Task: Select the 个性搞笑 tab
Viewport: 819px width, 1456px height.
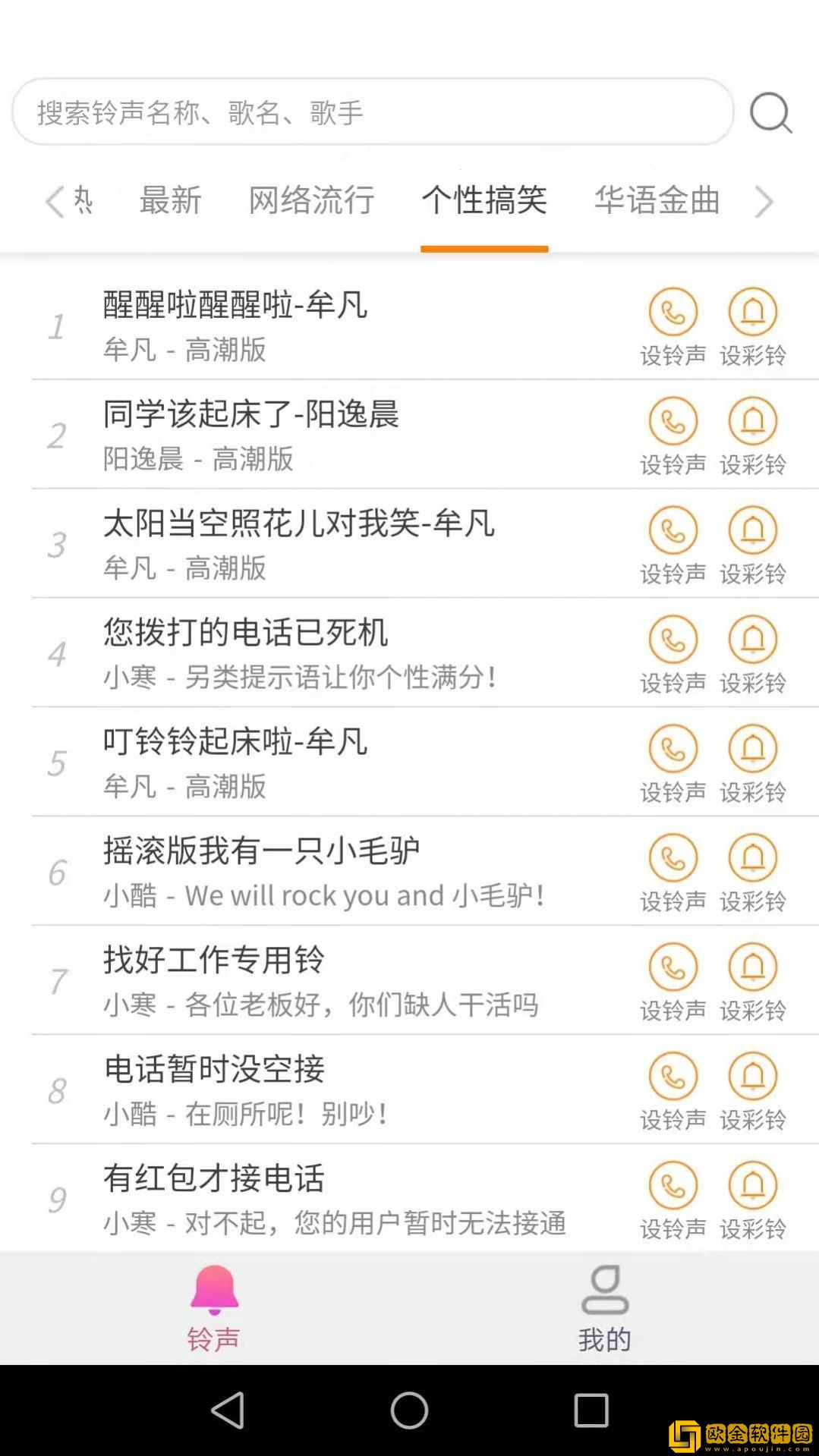Action: 484,201
